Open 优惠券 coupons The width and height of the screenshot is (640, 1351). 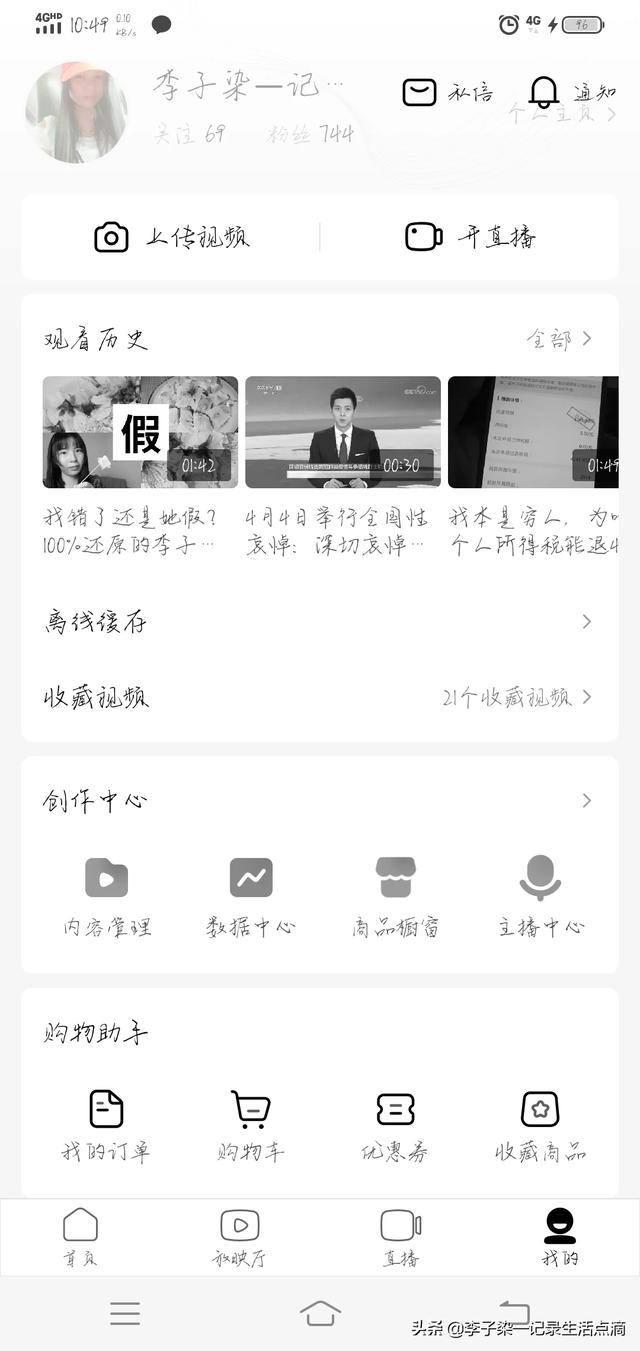pyautogui.click(x=395, y=1125)
